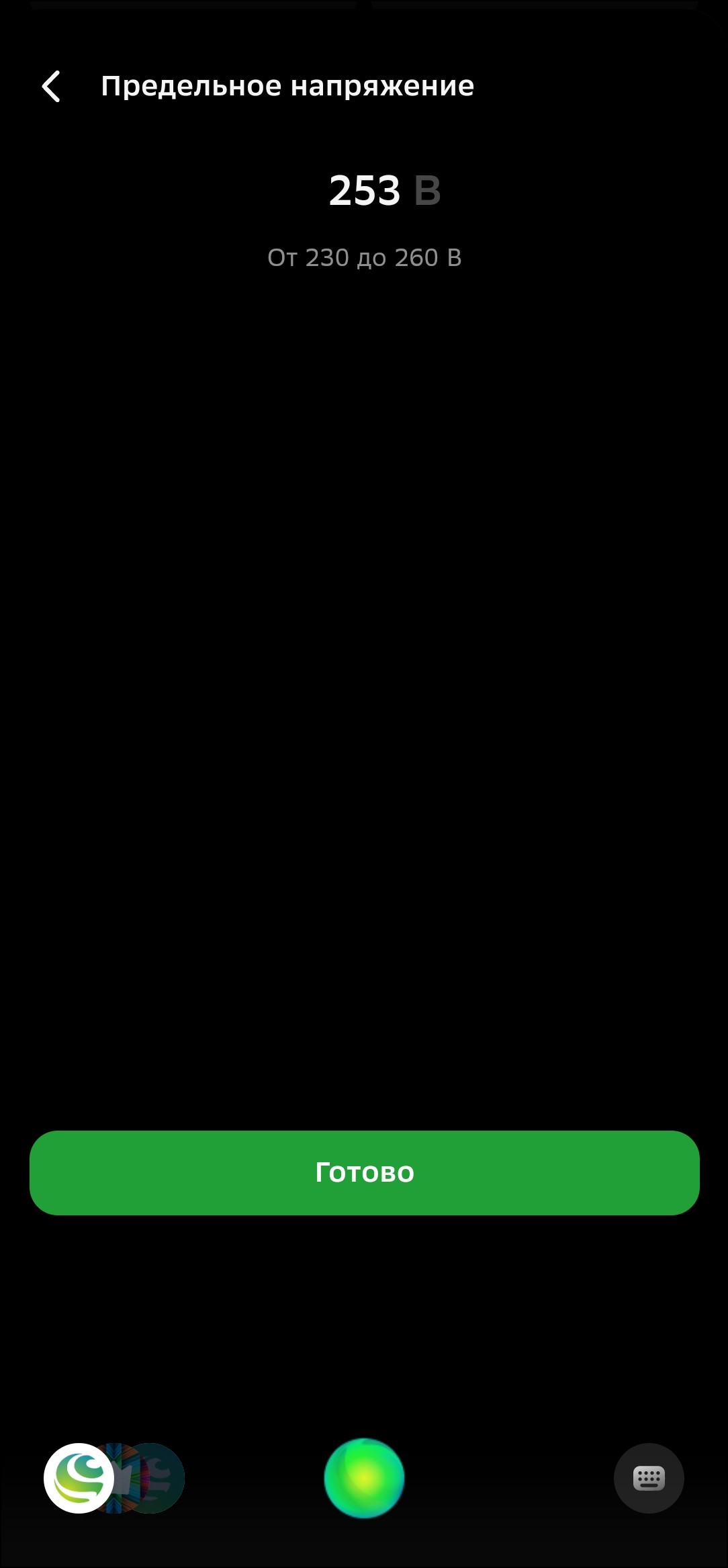Edit the 253 В voltage value

(366, 190)
